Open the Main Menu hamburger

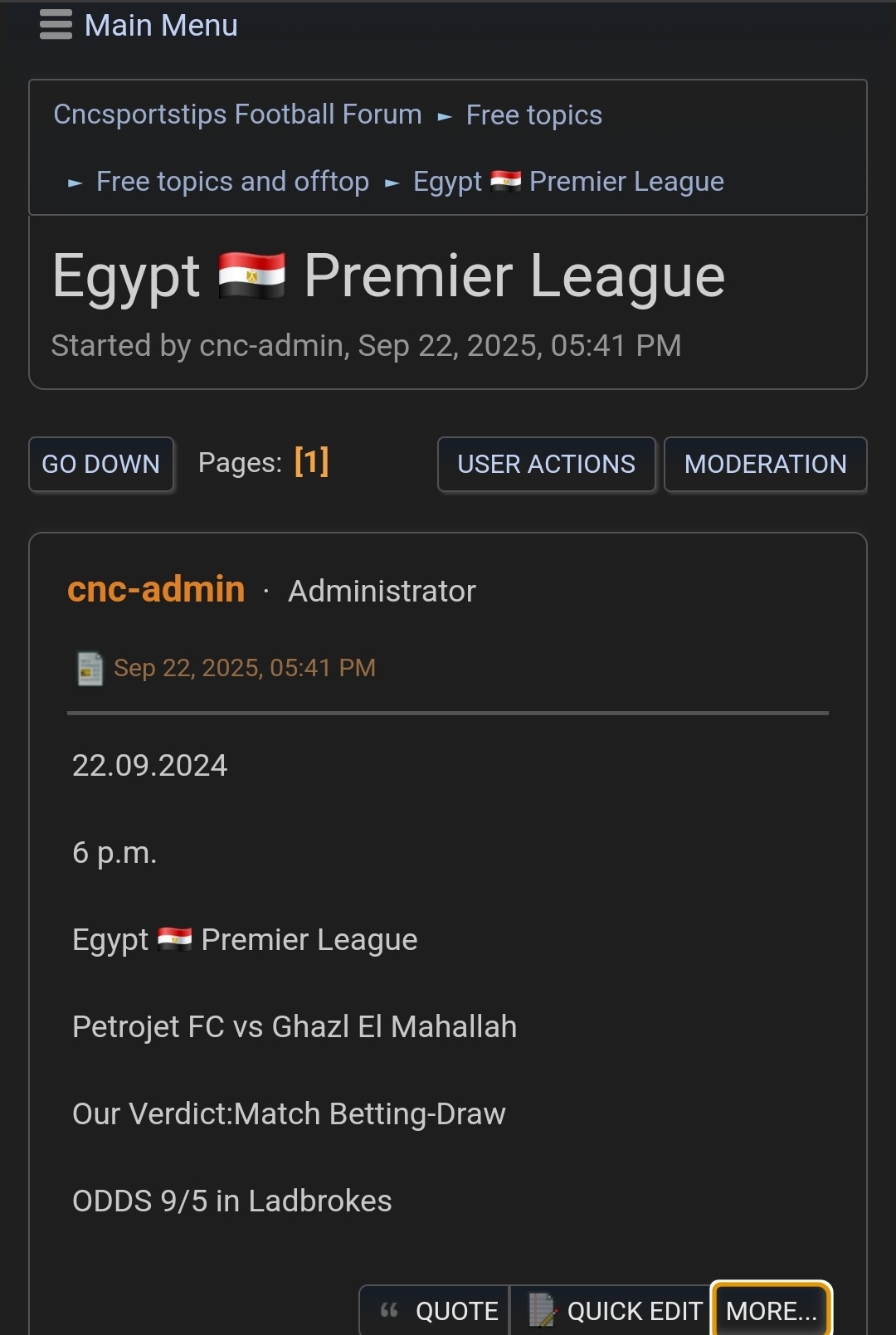pos(56,25)
